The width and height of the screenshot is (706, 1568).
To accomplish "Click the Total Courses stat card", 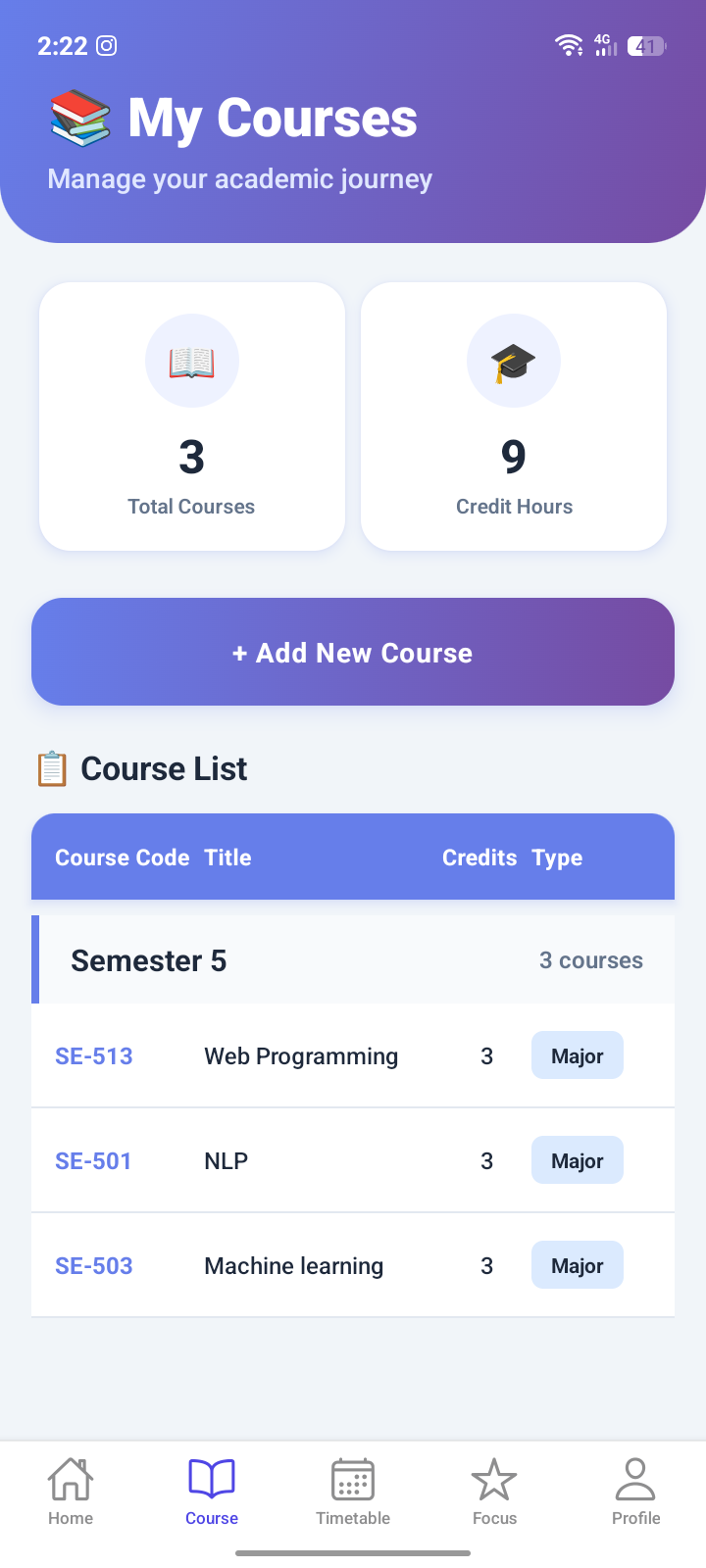I will point(191,416).
